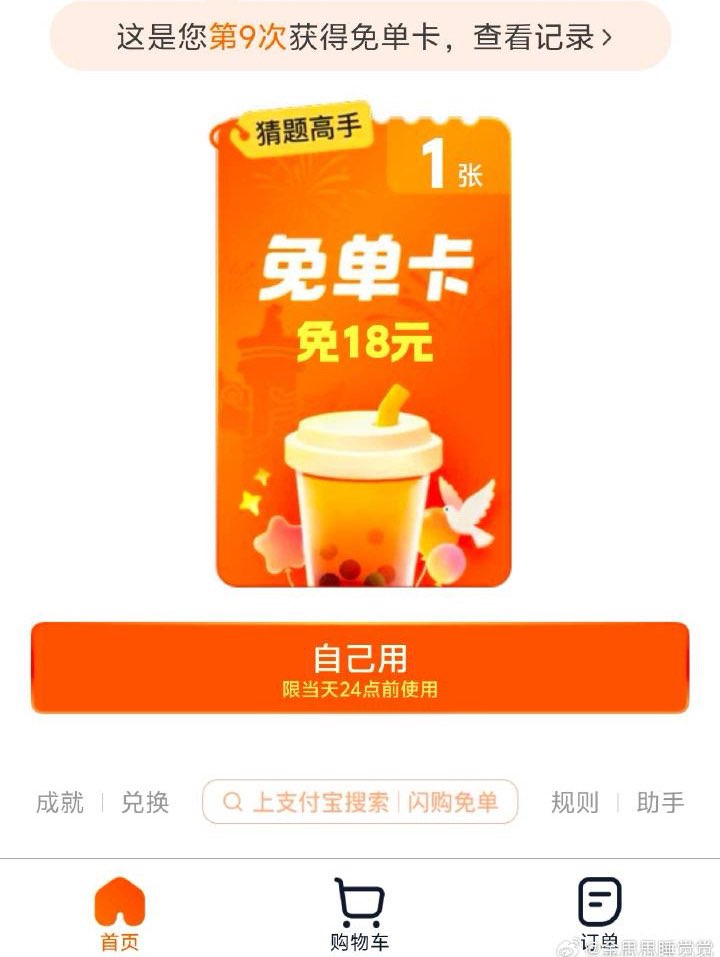The image size is (720, 957).
Task: Switch to the 订单 tab
Action: 599,913
